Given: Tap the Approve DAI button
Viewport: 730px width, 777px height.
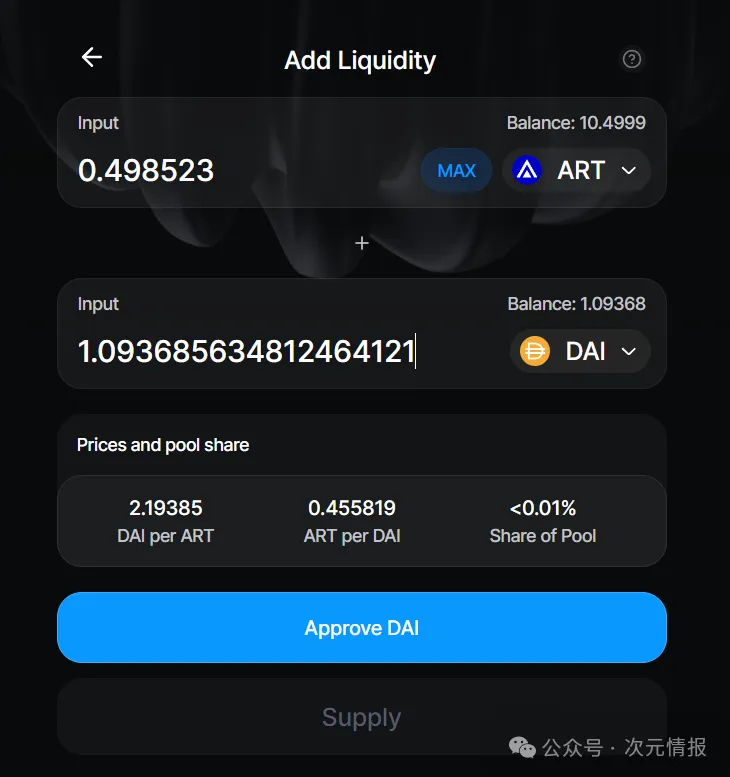Looking at the screenshot, I should 362,628.
